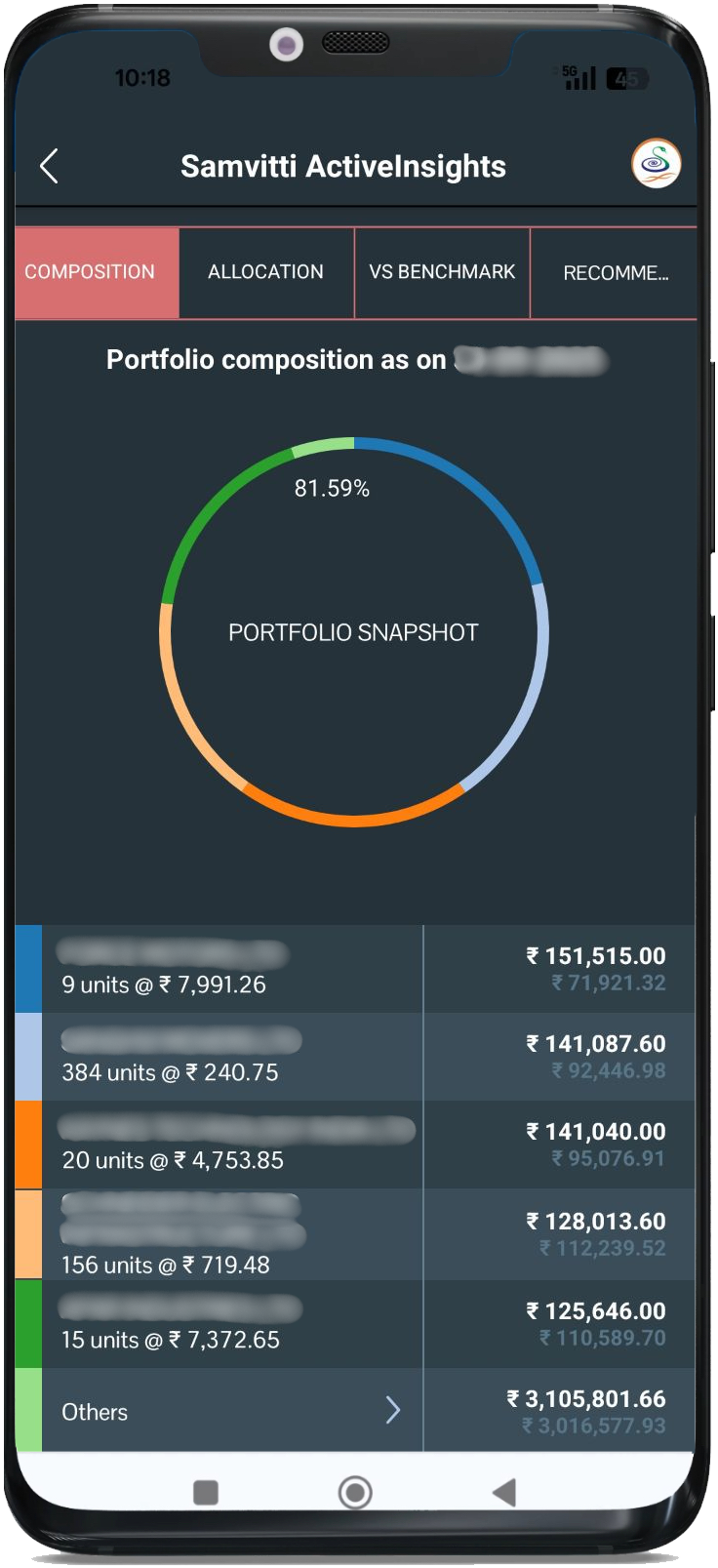Show the Recommendations tab
Viewport: 718px width, 1568px height.
tap(615, 273)
